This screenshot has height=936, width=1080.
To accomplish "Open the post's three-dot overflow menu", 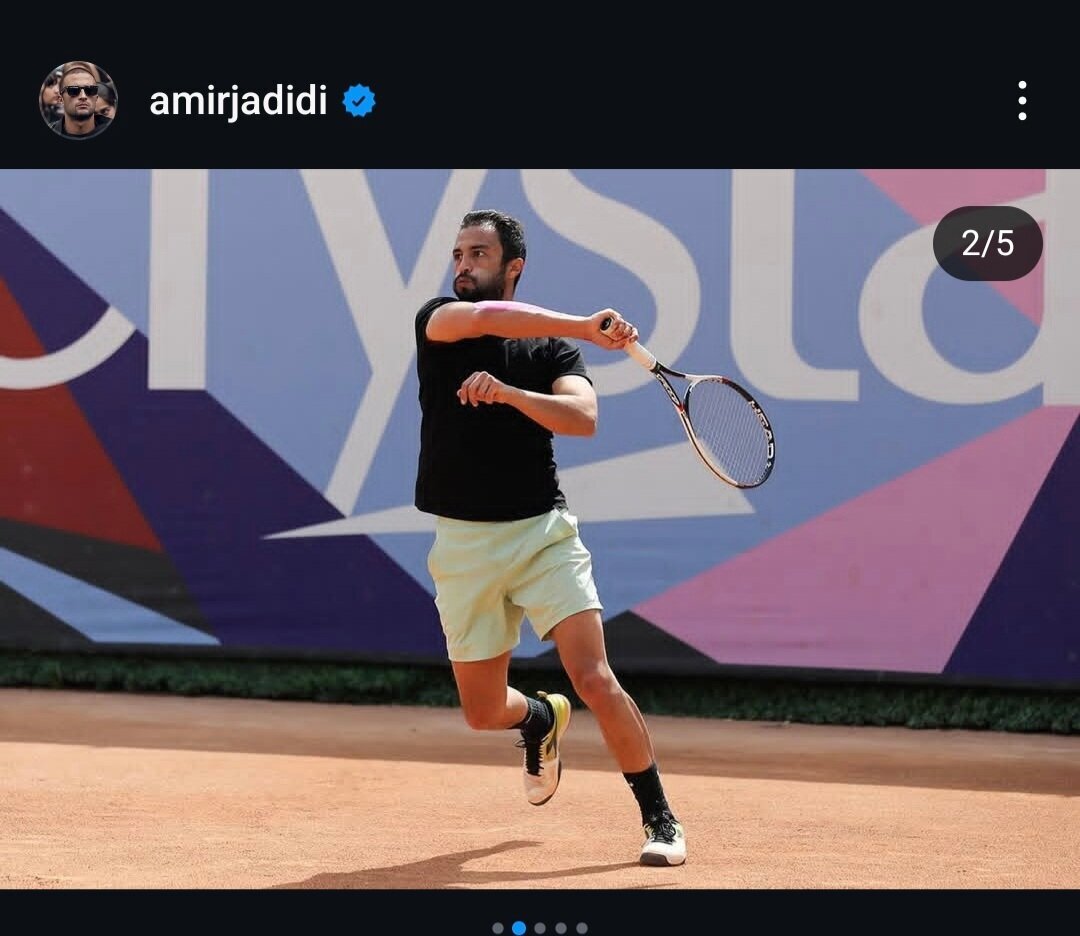I will click(x=1021, y=101).
